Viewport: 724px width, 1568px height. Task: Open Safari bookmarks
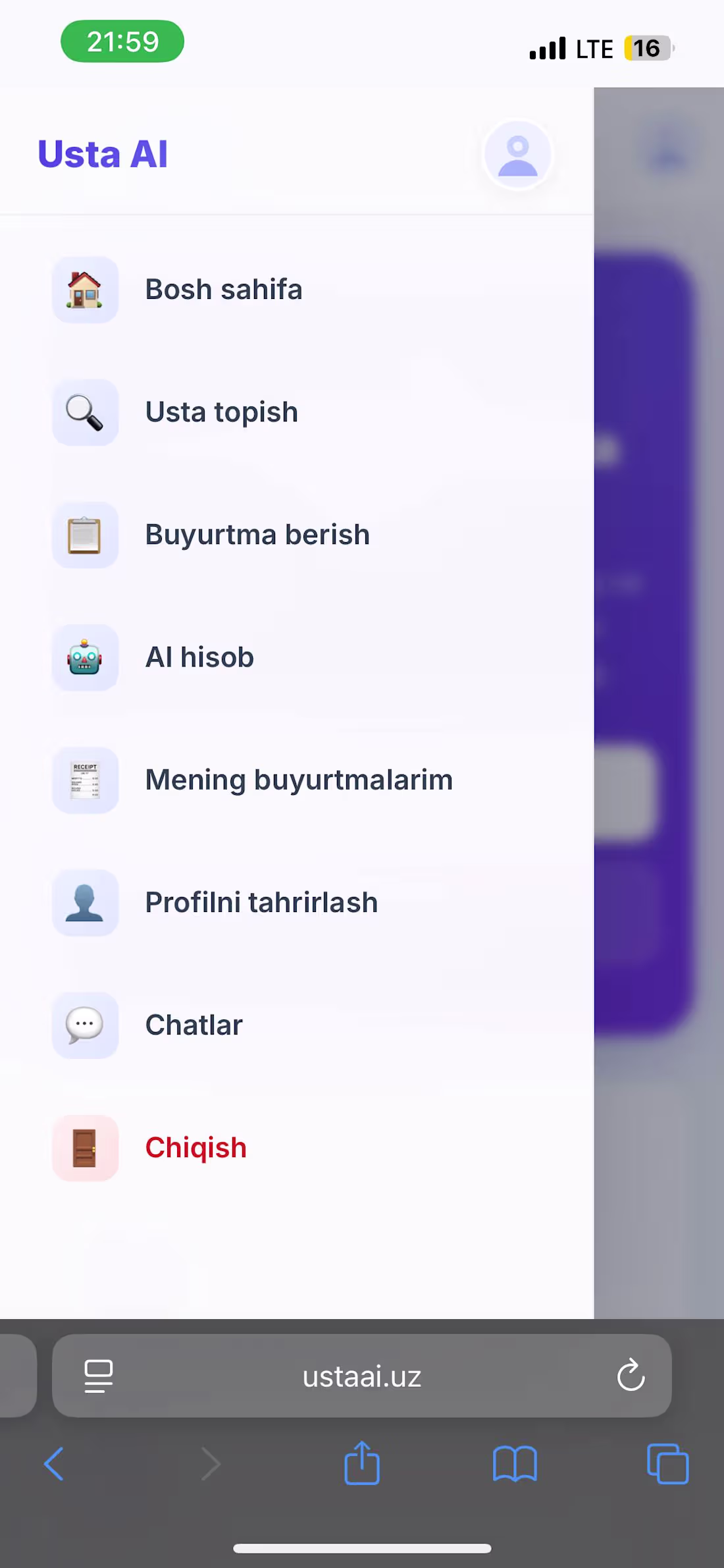(515, 1464)
